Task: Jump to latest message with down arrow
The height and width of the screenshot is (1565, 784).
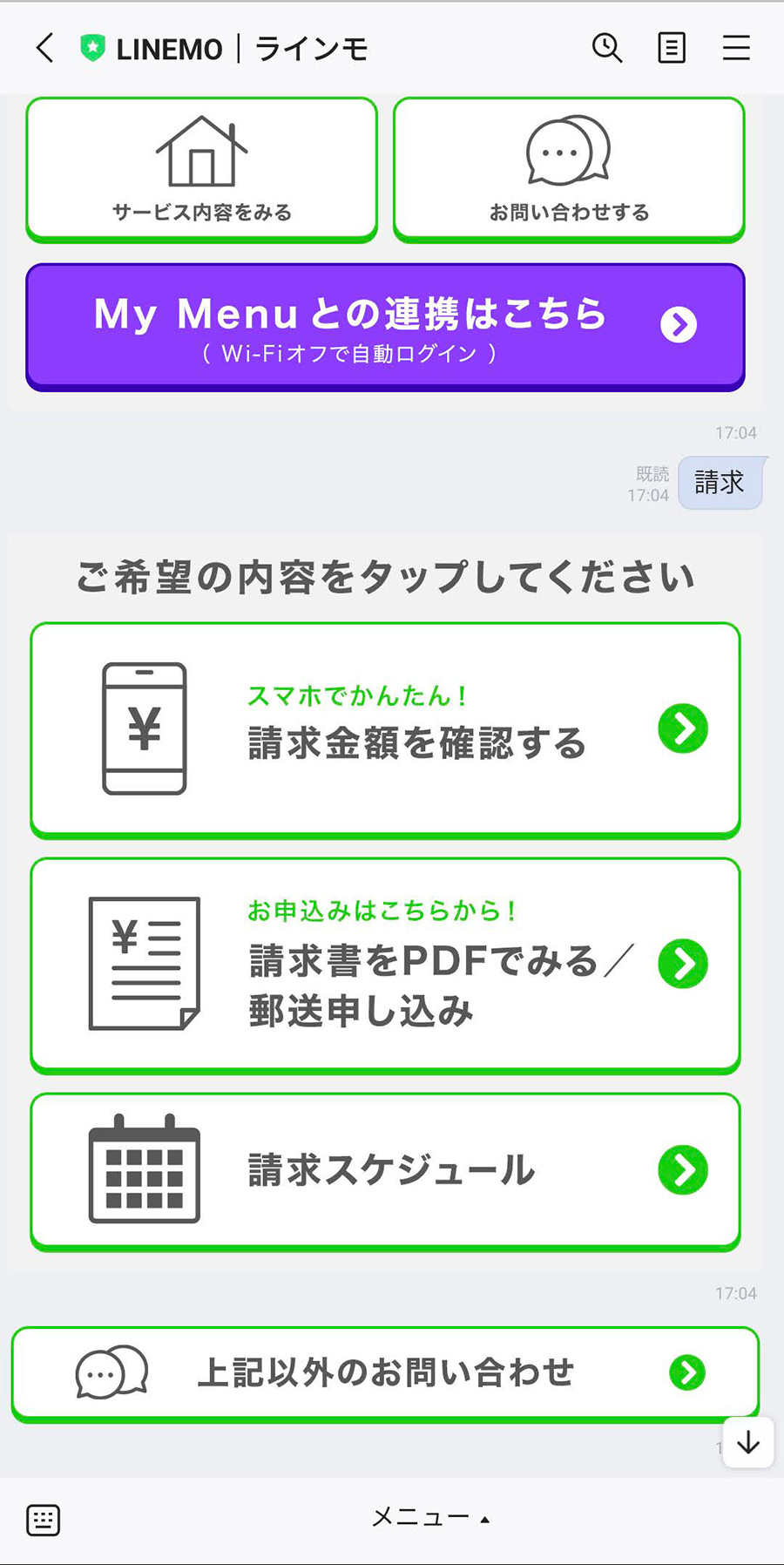Action: (x=748, y=1443)
